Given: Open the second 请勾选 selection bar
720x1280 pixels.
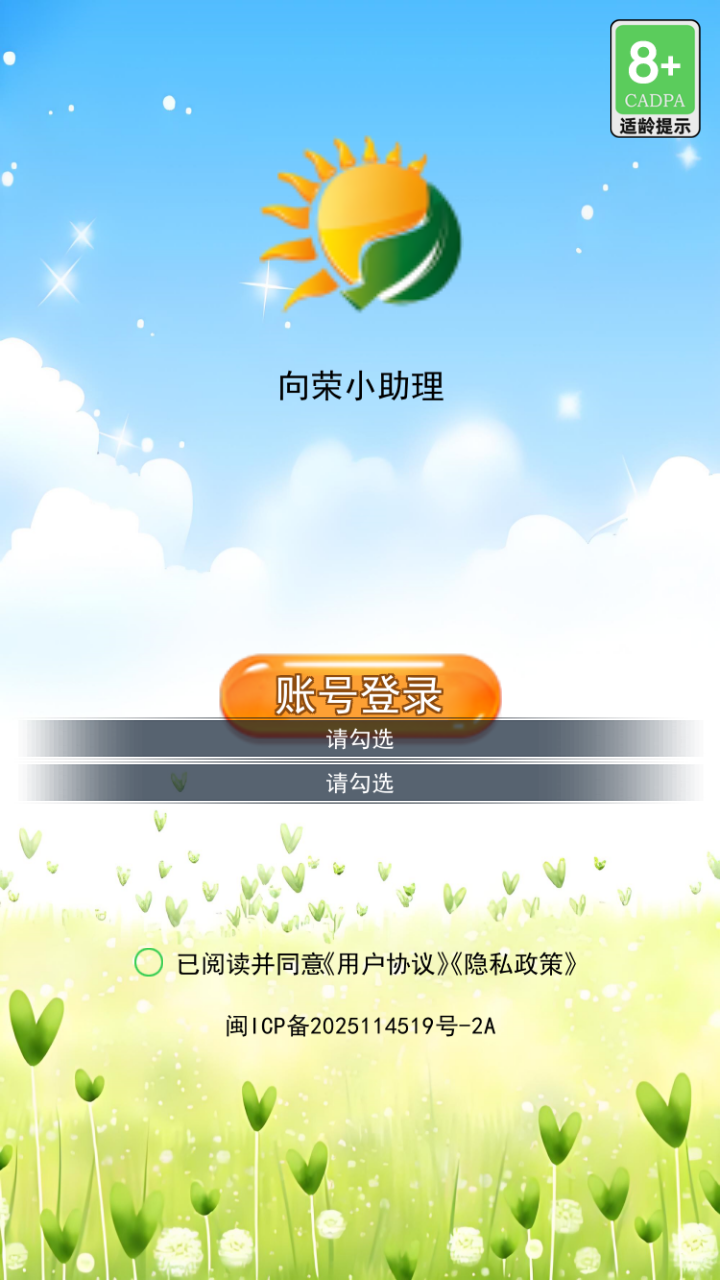Looking at the screenshot, I should (360, 783).
